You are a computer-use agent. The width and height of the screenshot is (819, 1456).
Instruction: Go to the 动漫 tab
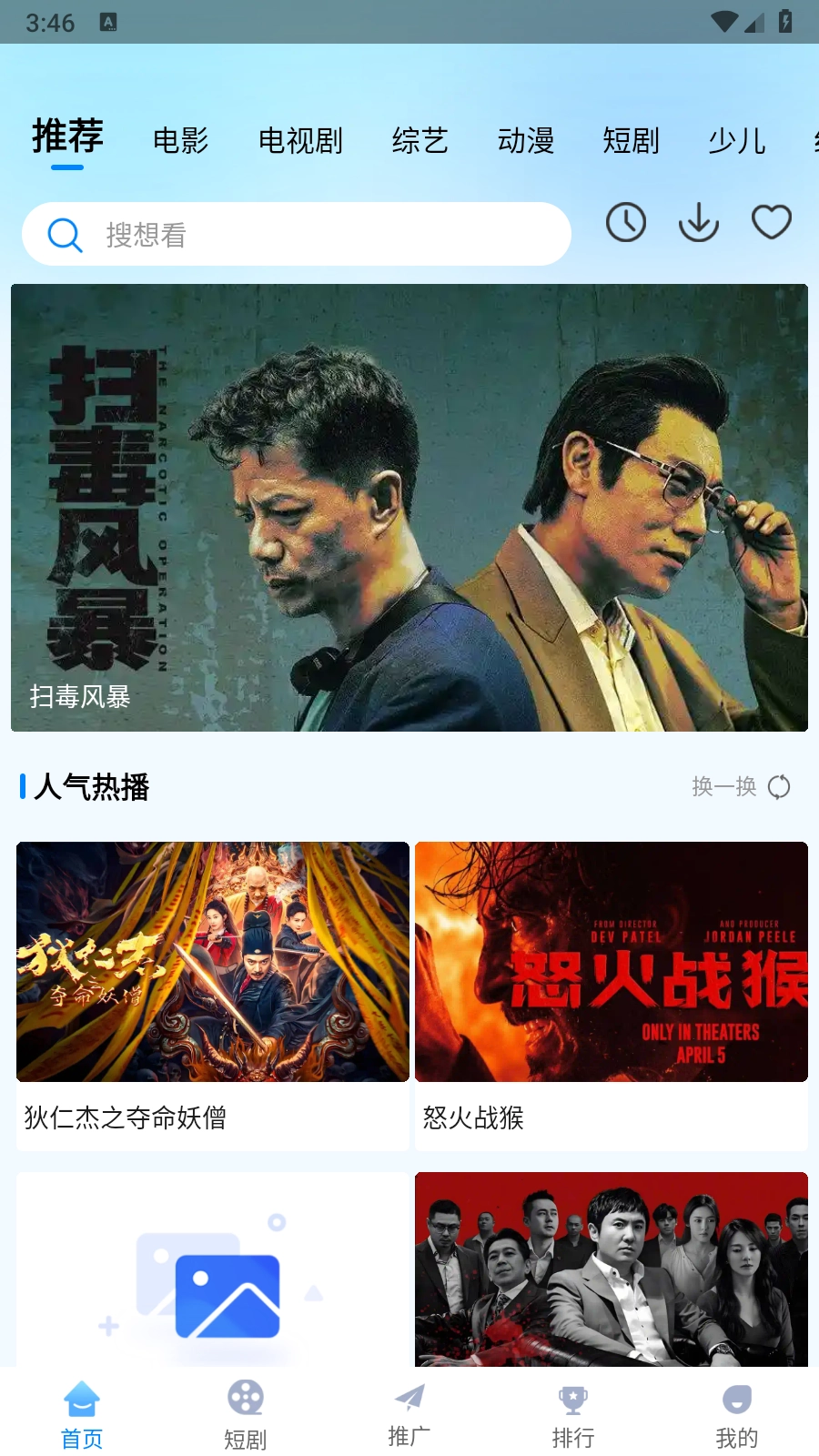point(526,141)
